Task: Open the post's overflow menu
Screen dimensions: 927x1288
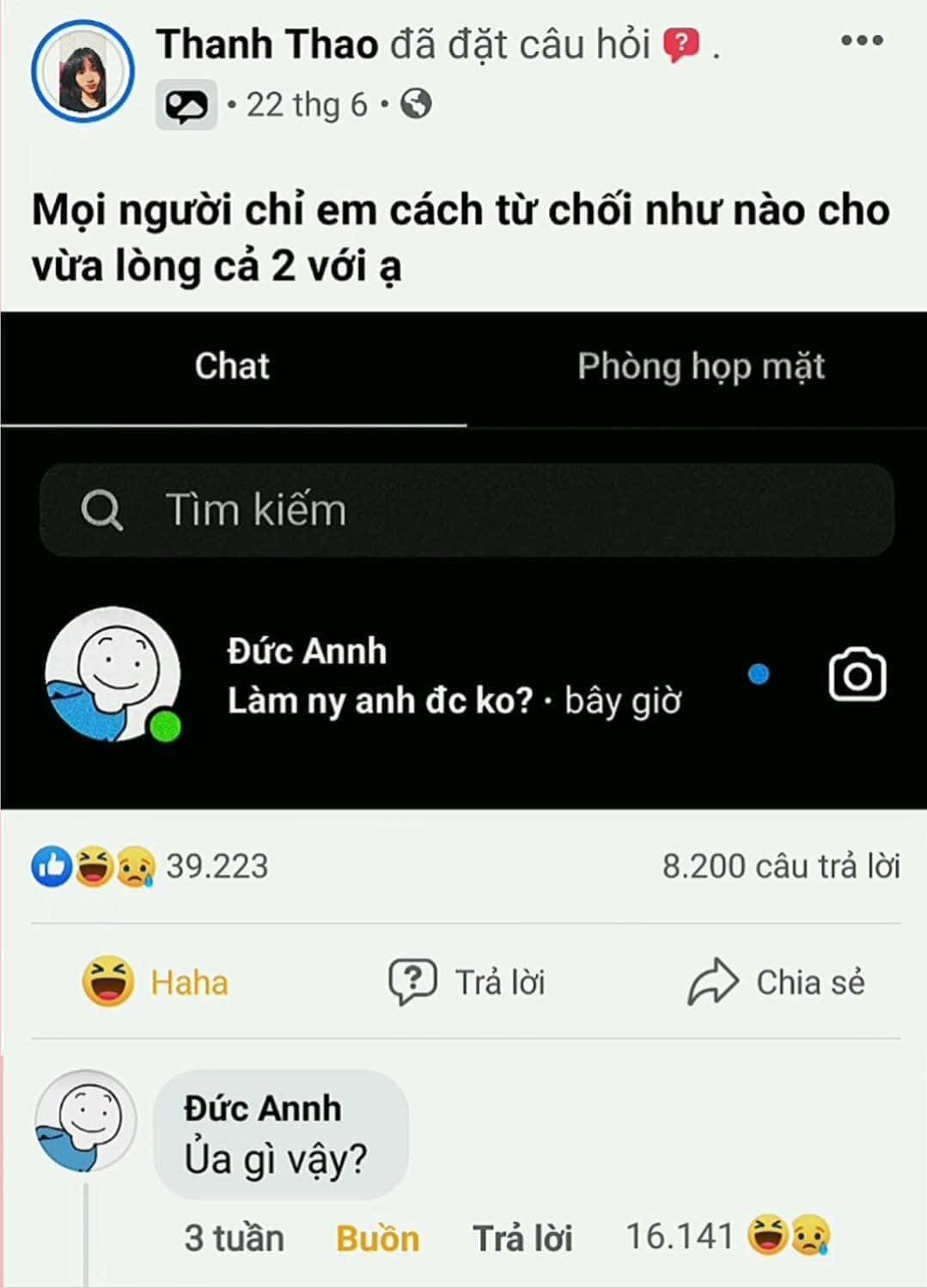Action: (862, 40)
